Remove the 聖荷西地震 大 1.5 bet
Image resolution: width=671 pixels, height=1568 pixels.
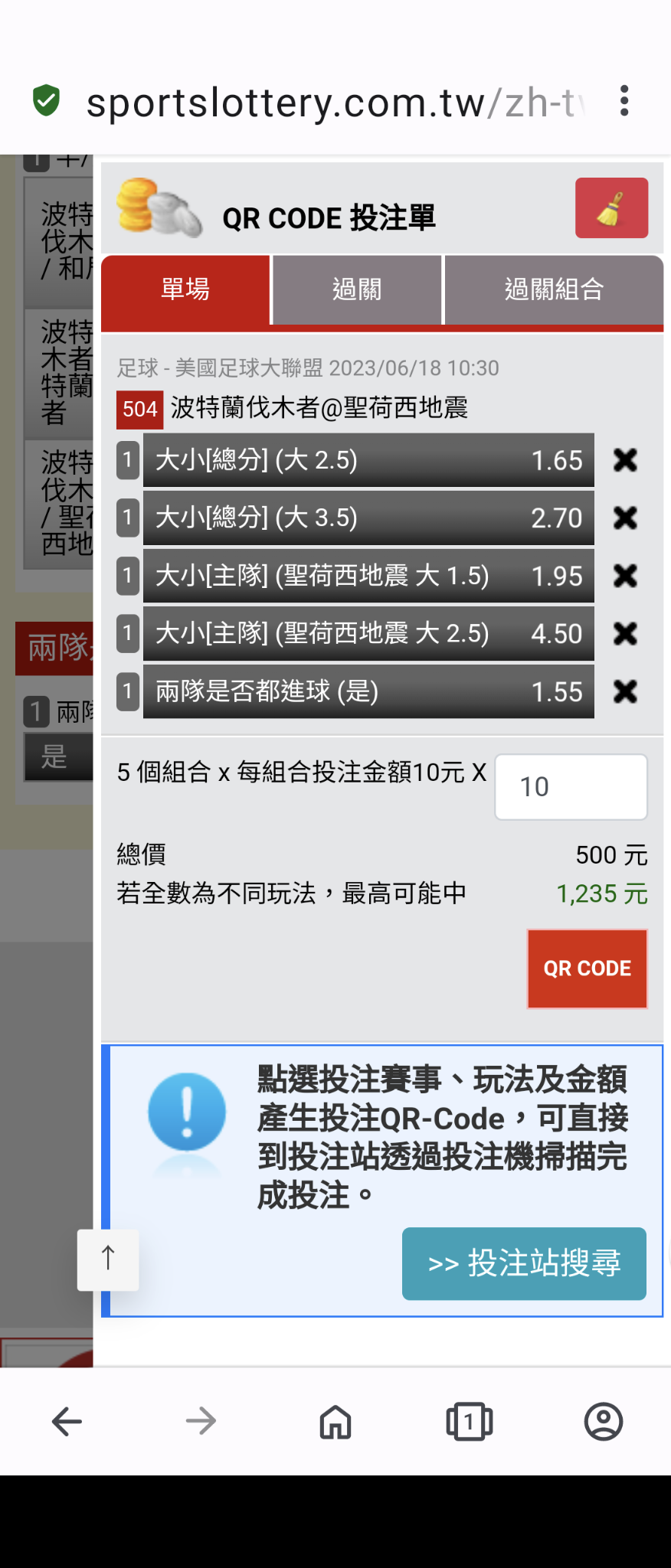(x=625, y=576)
